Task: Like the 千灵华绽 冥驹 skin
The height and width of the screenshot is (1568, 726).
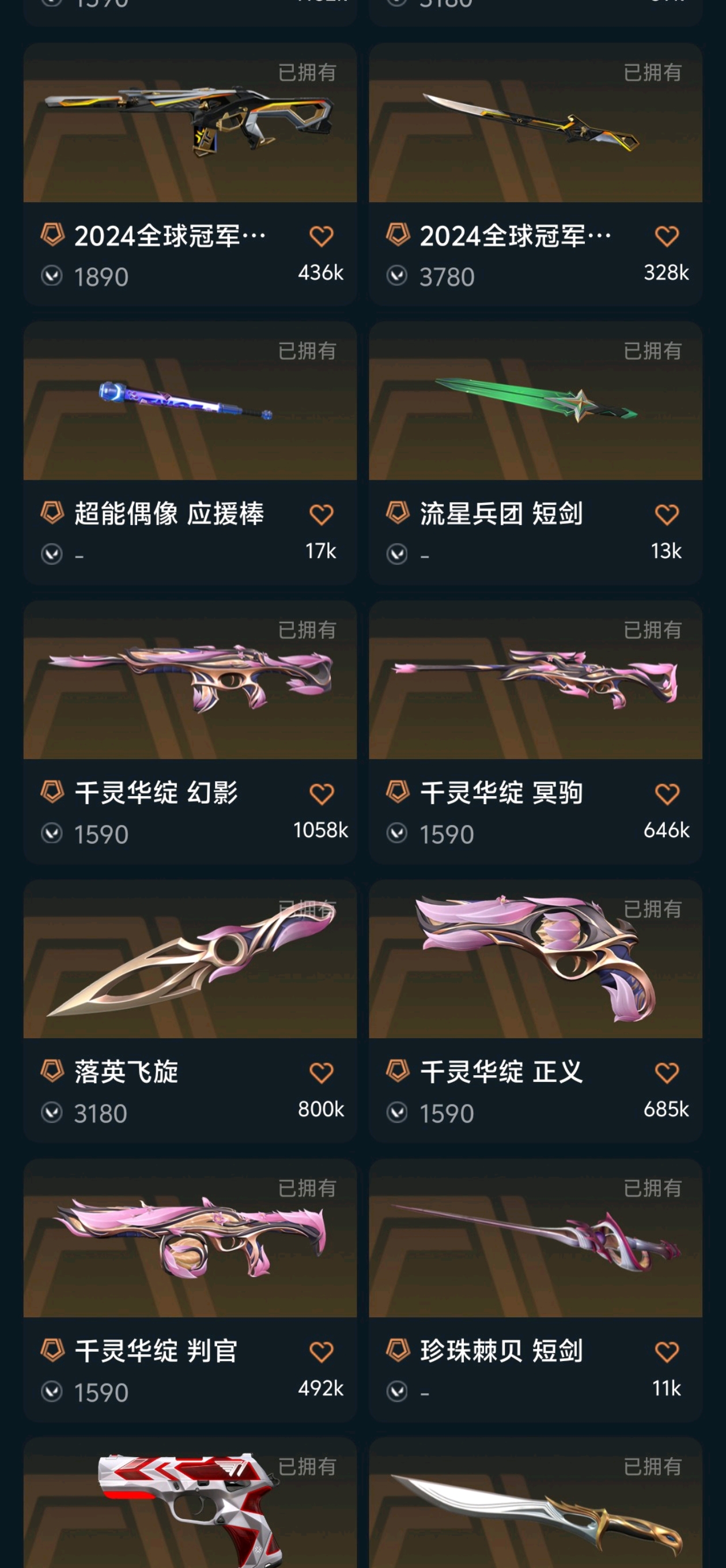Action: tap(666, 794)
